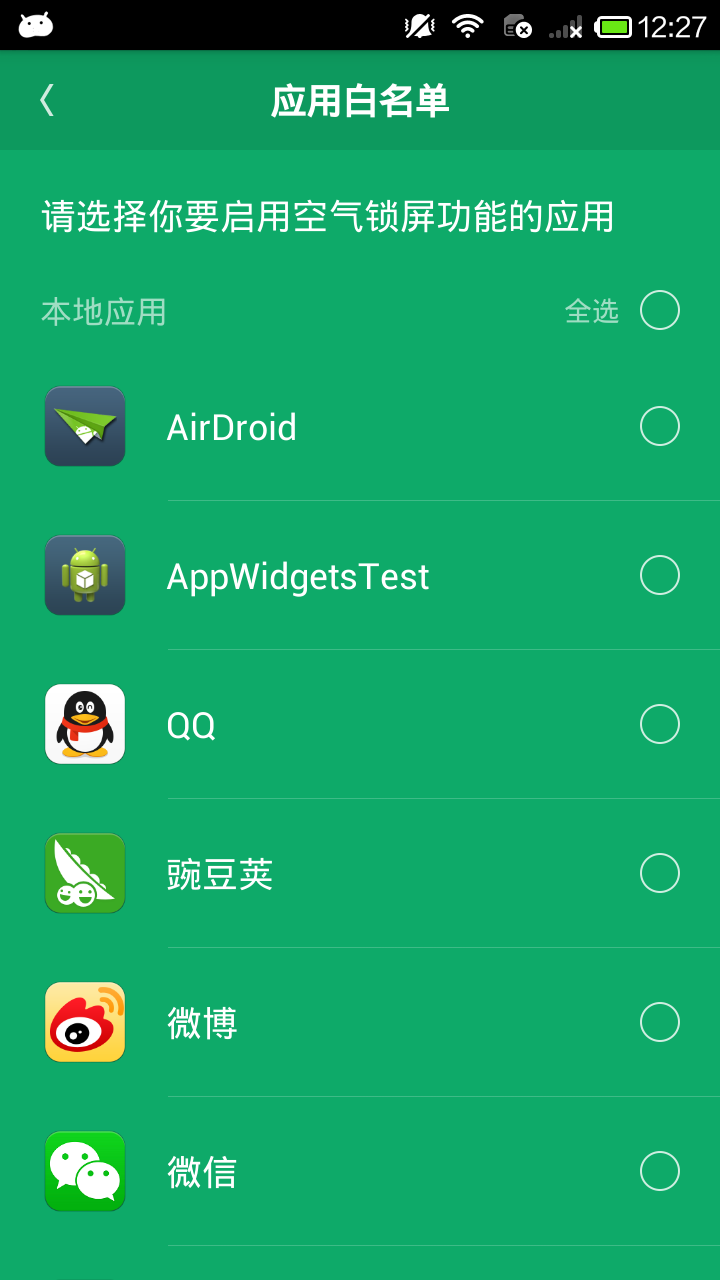Image resolution: width=720 pixels, height=1280 pixels.
Task: Tap the AirDroid paper plane icon
Action: tap(85, 426)
